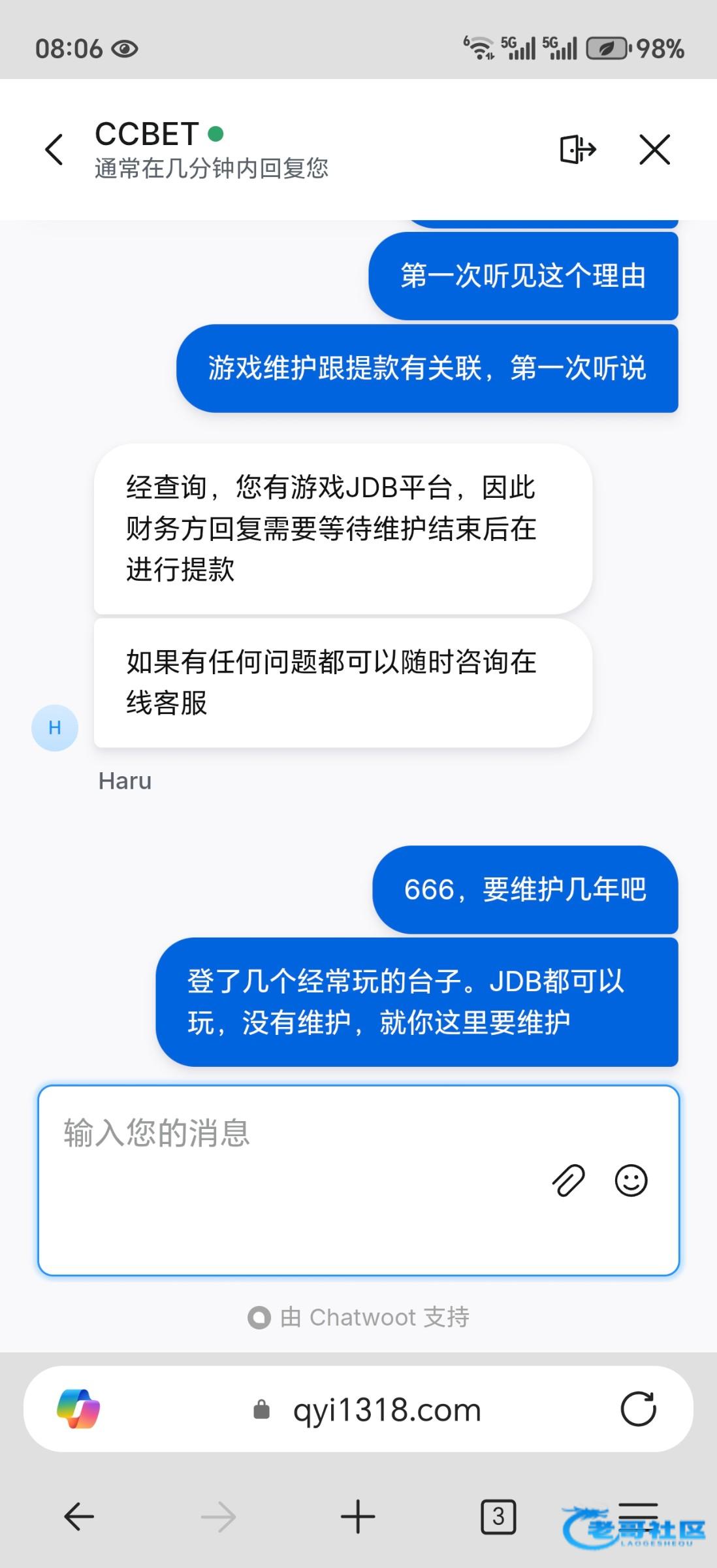The height and width of the screenshot is (1568, 717).
Task: Open the browser menu
Action: point(638,1516)
